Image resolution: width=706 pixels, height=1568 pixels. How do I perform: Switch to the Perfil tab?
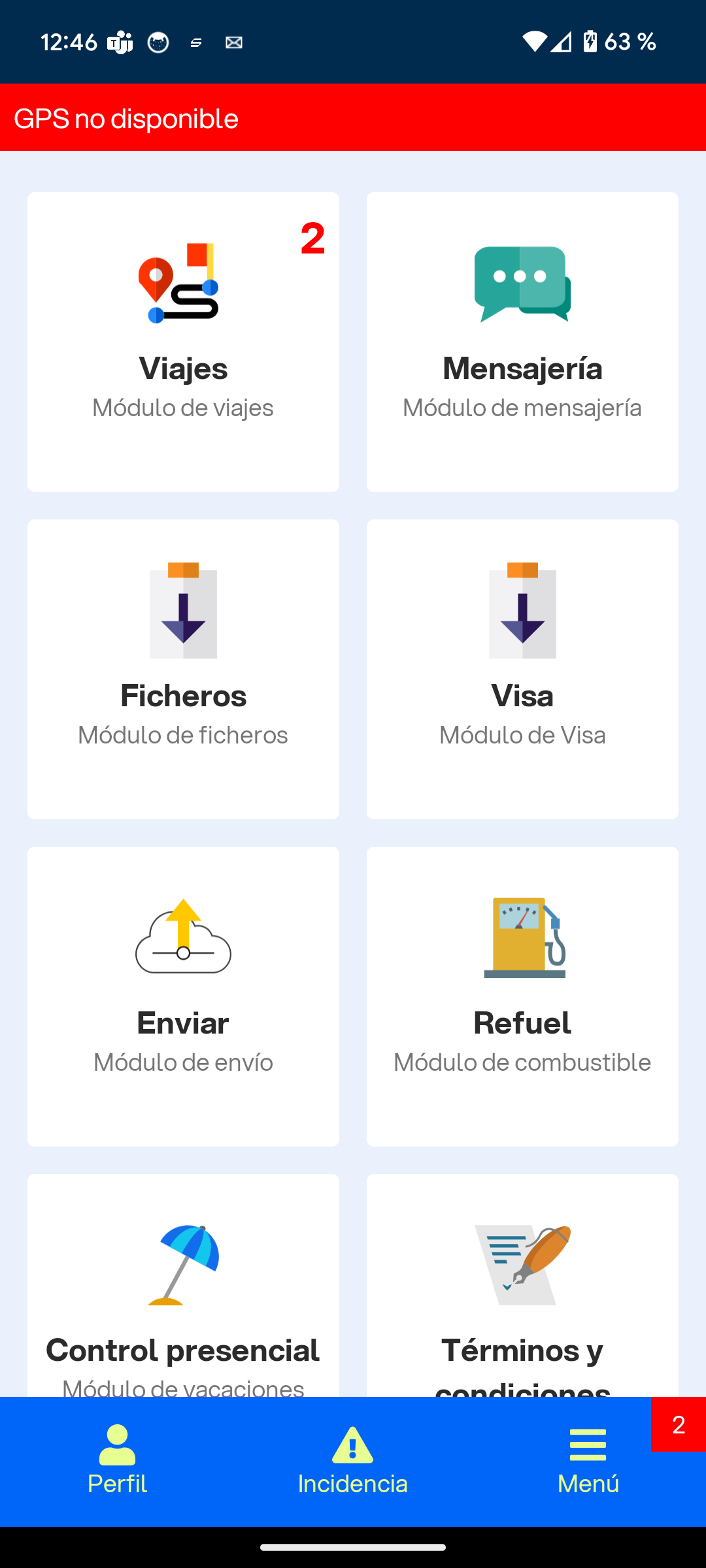pyautogui.click(x=118, y=1462)
